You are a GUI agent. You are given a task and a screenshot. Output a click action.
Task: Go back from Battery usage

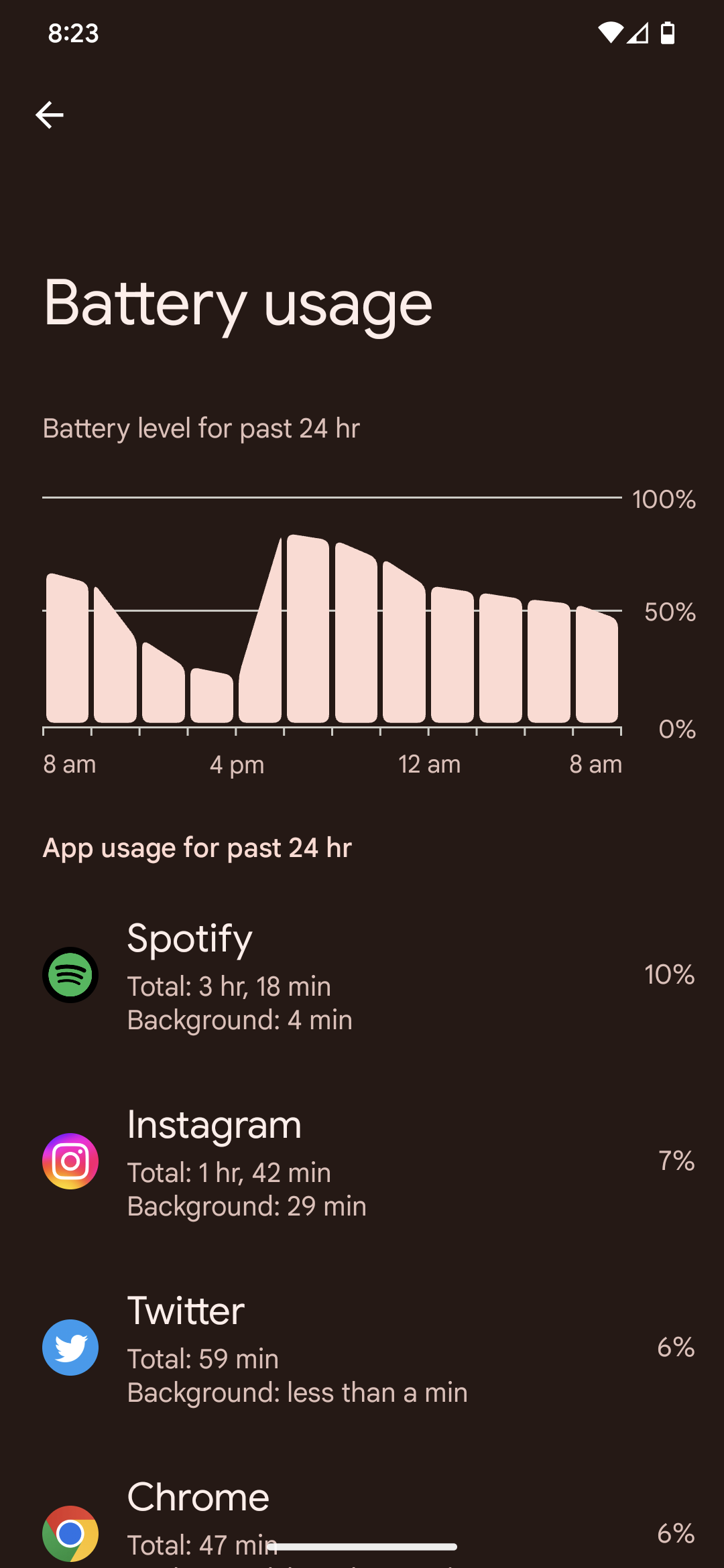pyautogui.click(x=50, y=115)
